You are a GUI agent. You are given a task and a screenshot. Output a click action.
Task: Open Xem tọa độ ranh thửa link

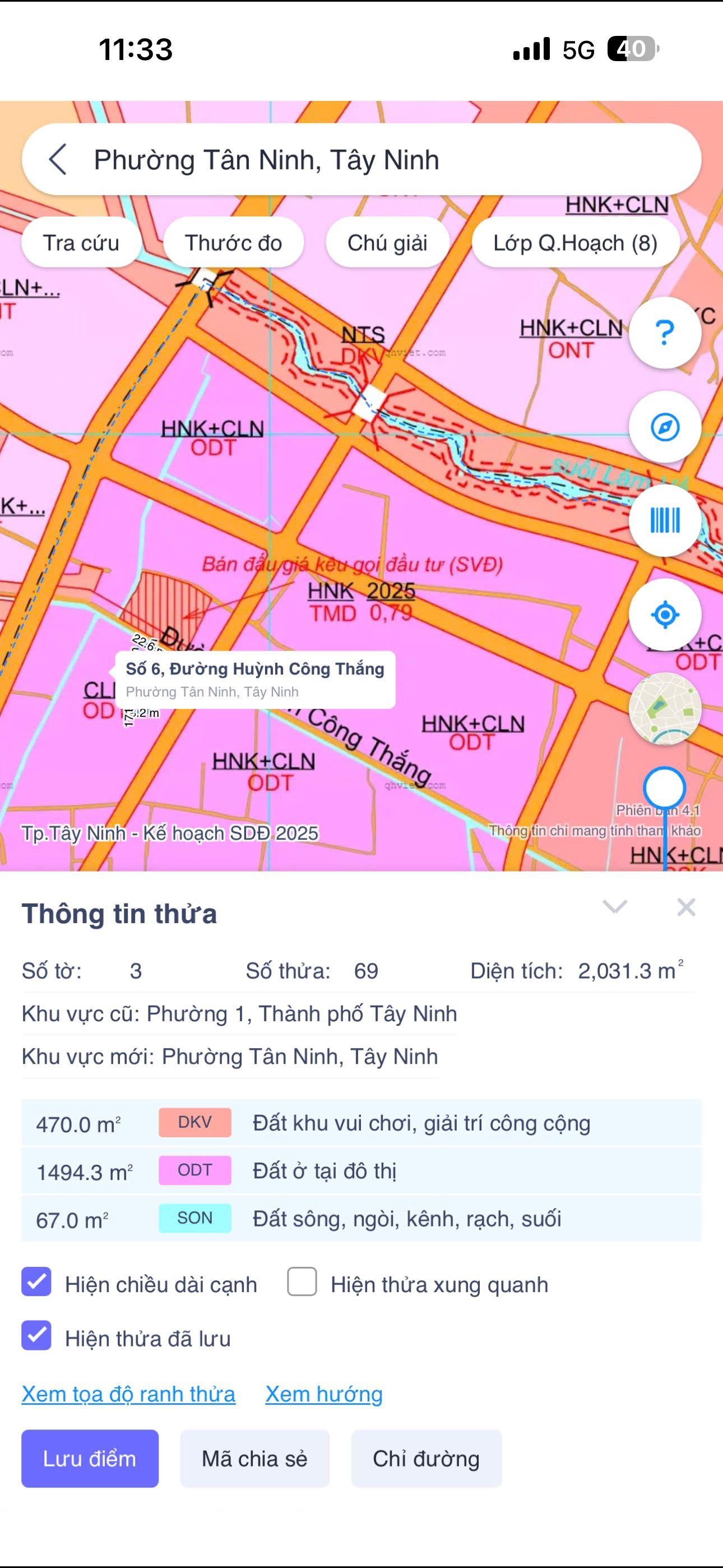tap(128, 1394)
